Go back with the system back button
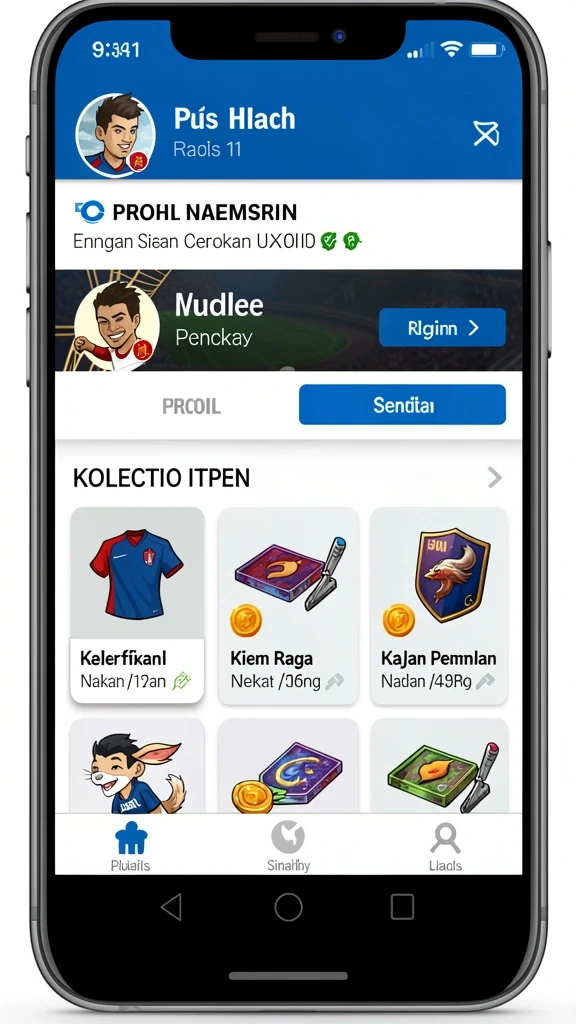Screen dimensions: 576x1024 (x=171, y=907)
